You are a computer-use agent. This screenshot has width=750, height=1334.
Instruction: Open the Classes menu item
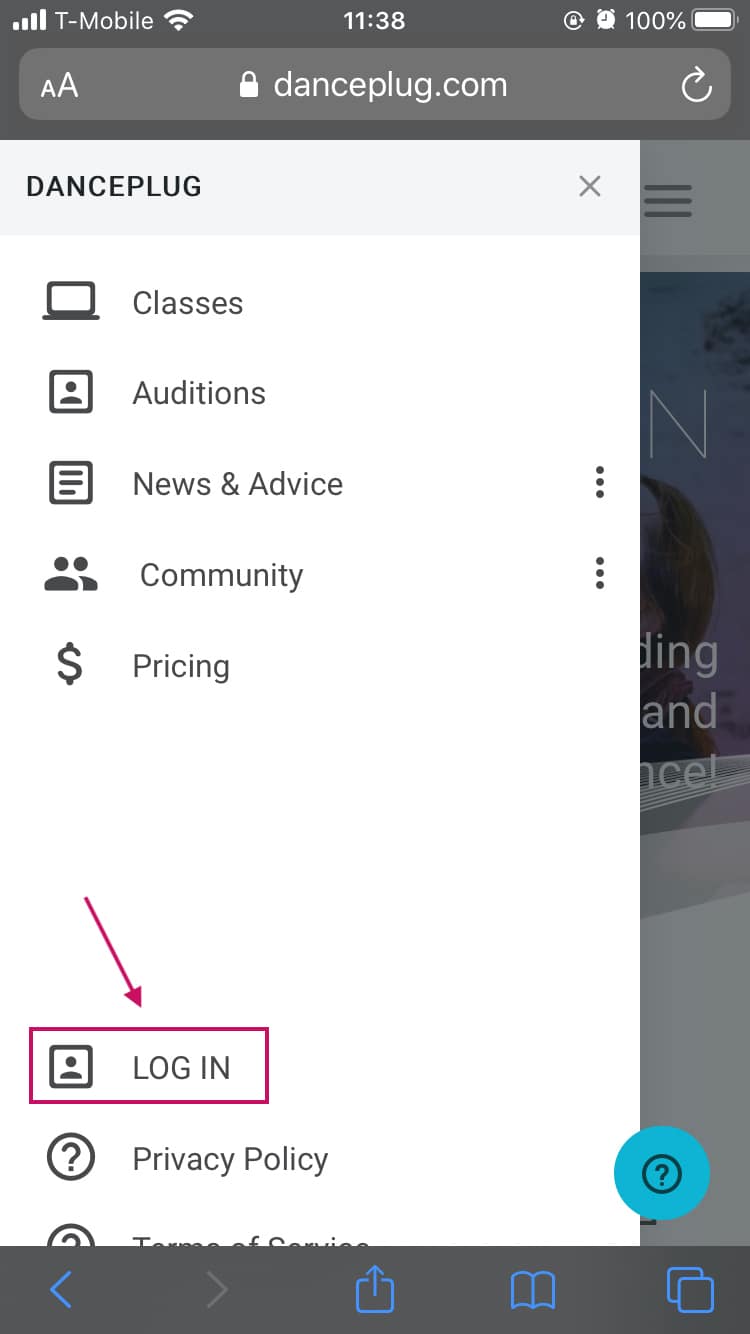(187, 302)
